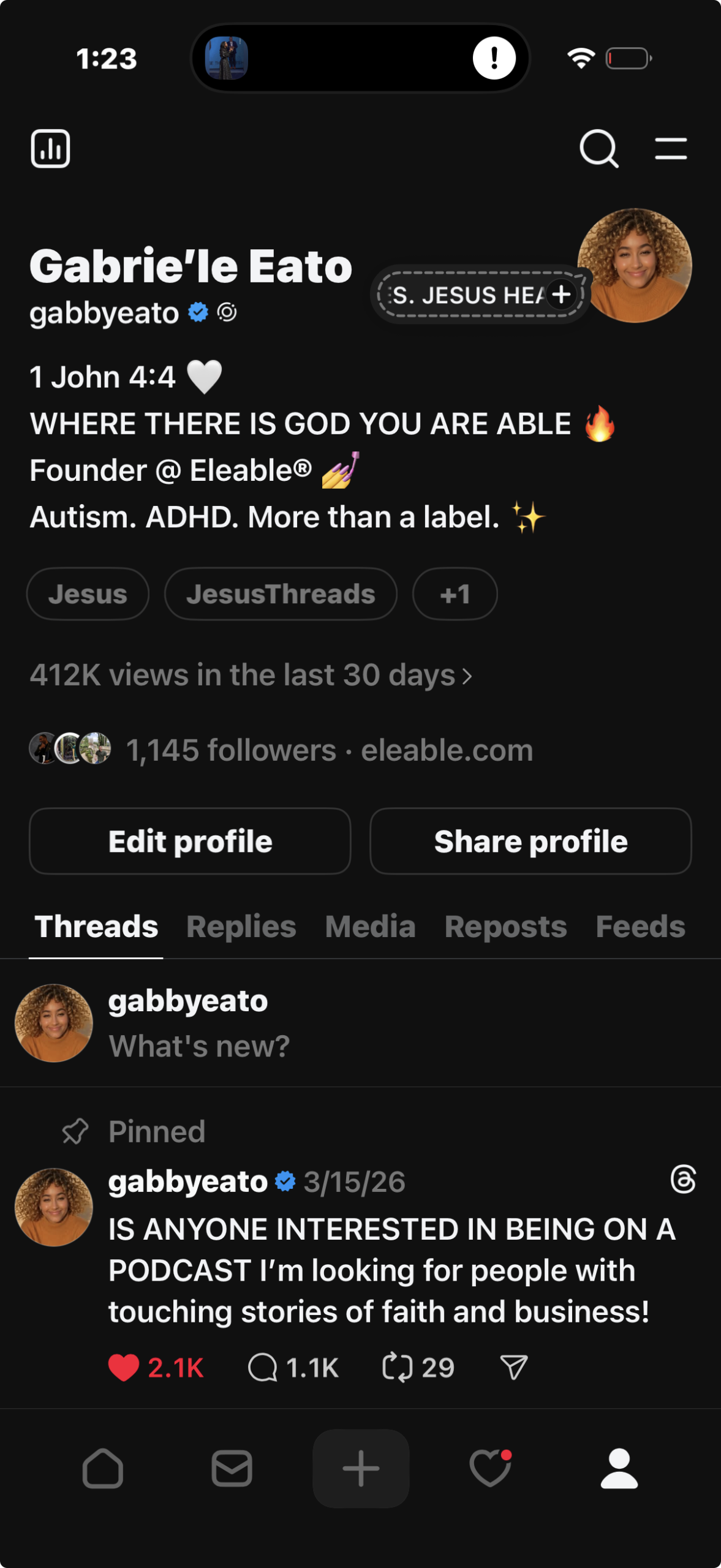The height and width of the screenshot is (1568, 721).
Task: Open activity via the heart icon
Action: tap(489, 1468)
